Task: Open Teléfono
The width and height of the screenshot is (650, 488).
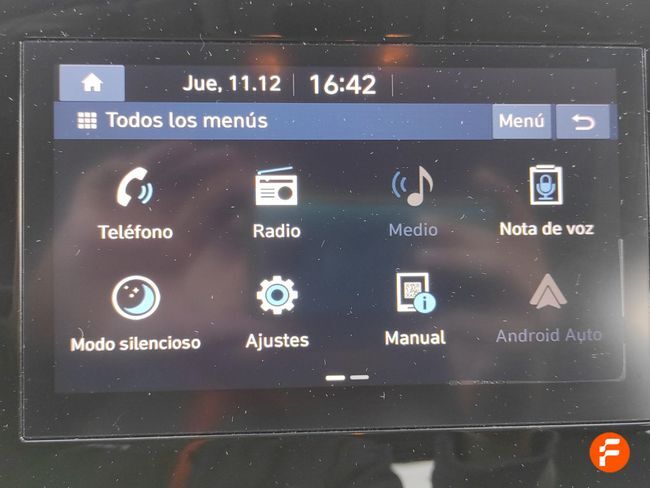Action: 135,203
